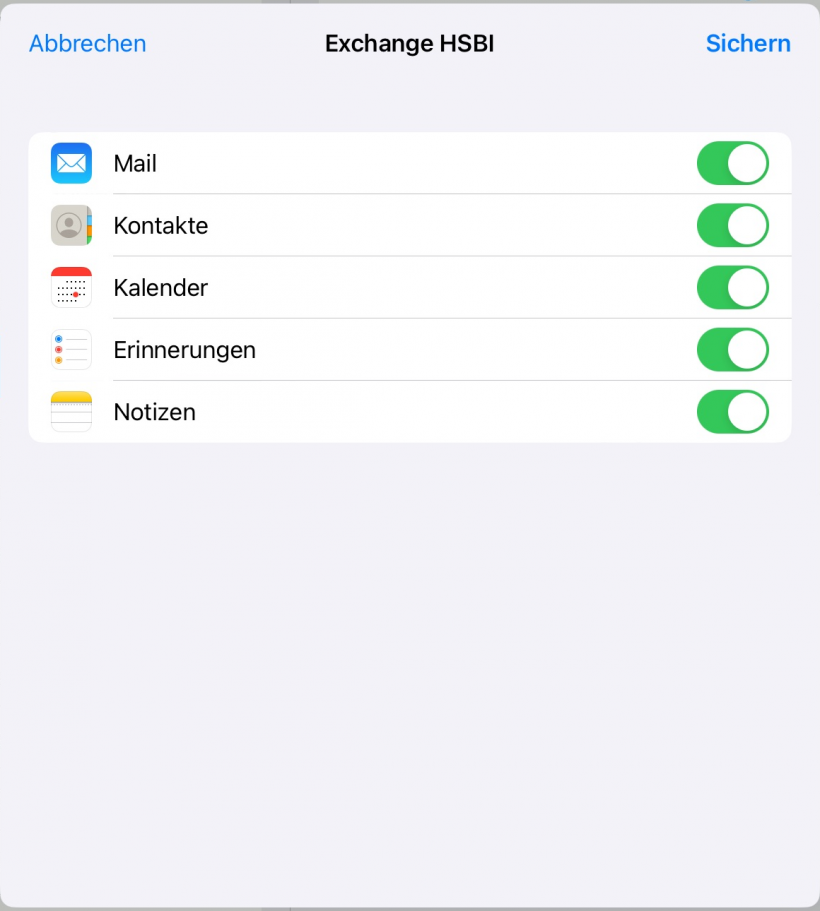
Task: Cancel the setup via Abbrechen
Action: 87,43
